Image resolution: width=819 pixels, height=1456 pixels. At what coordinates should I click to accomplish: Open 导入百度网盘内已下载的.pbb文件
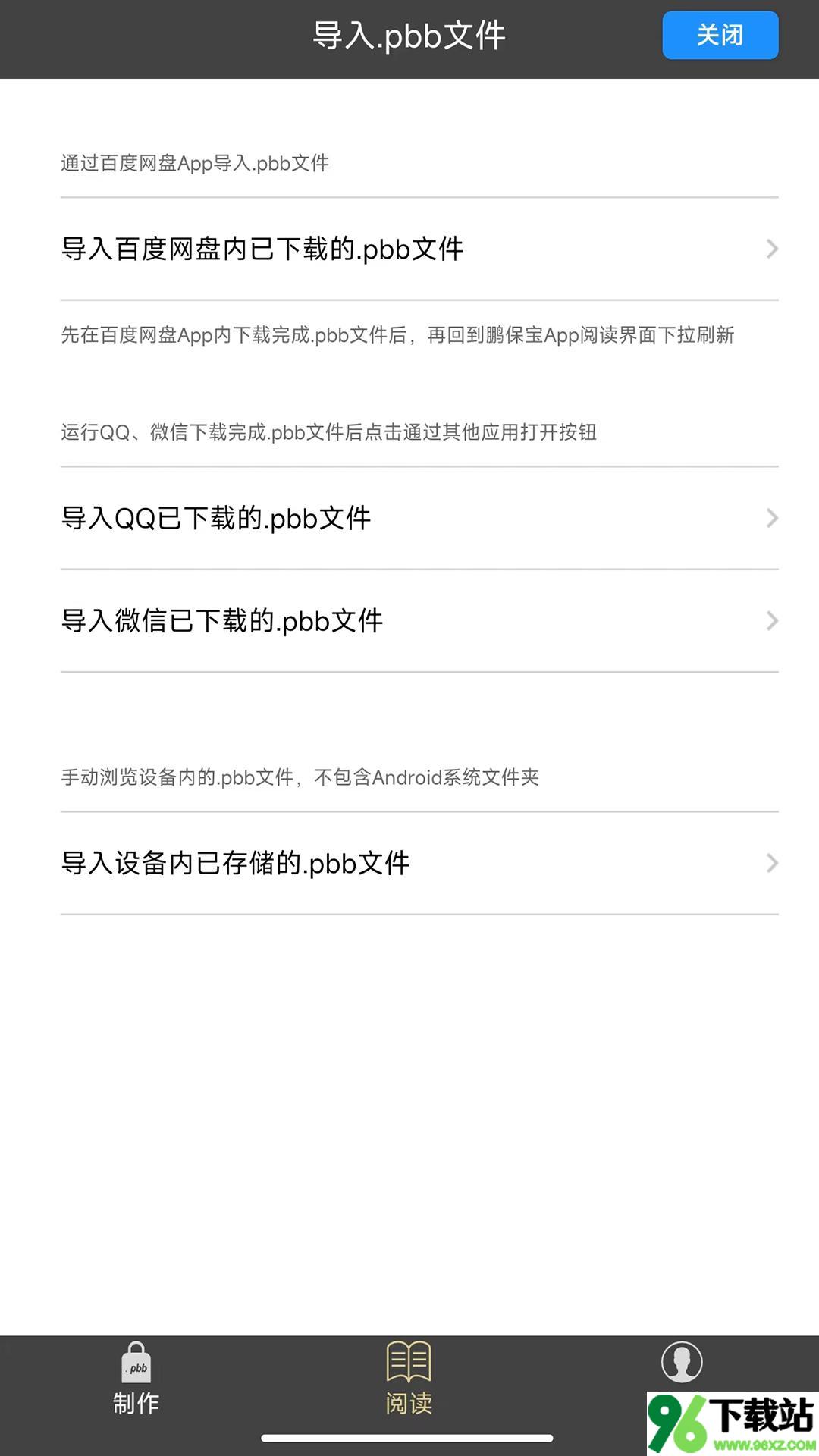pos(419,249)
